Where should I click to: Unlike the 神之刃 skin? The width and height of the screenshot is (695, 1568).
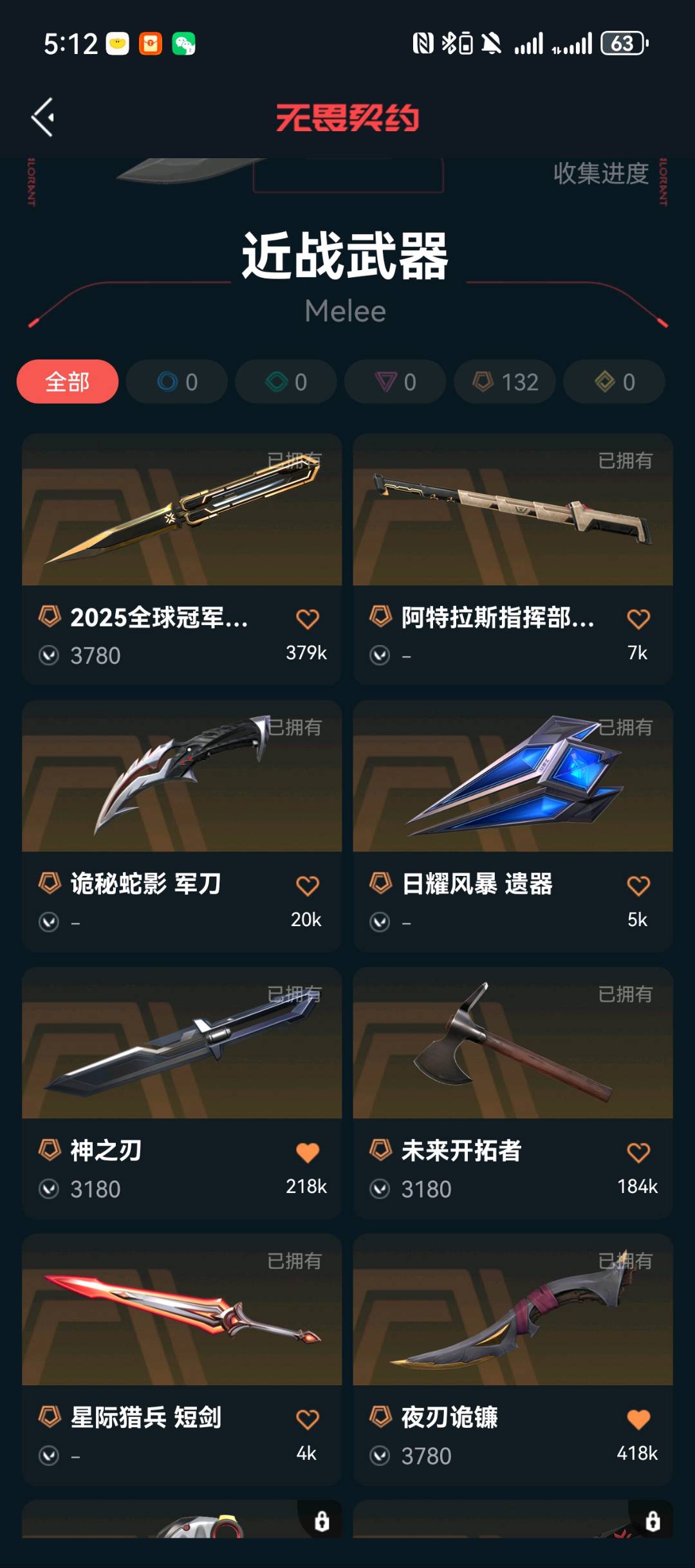coord(308,1153)
